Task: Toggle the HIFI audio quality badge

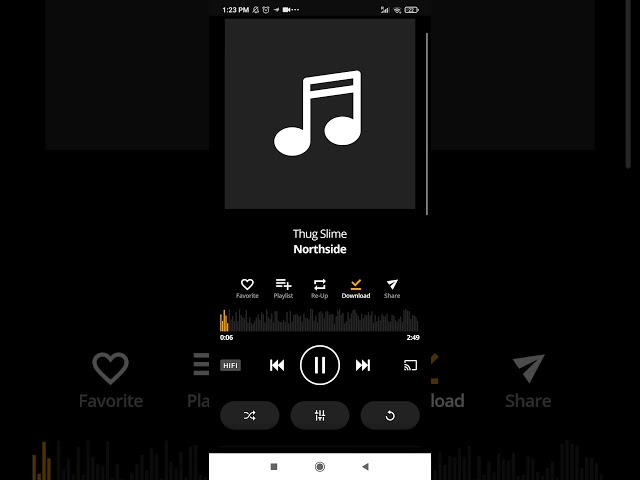Action: click(x=231, y=365)
